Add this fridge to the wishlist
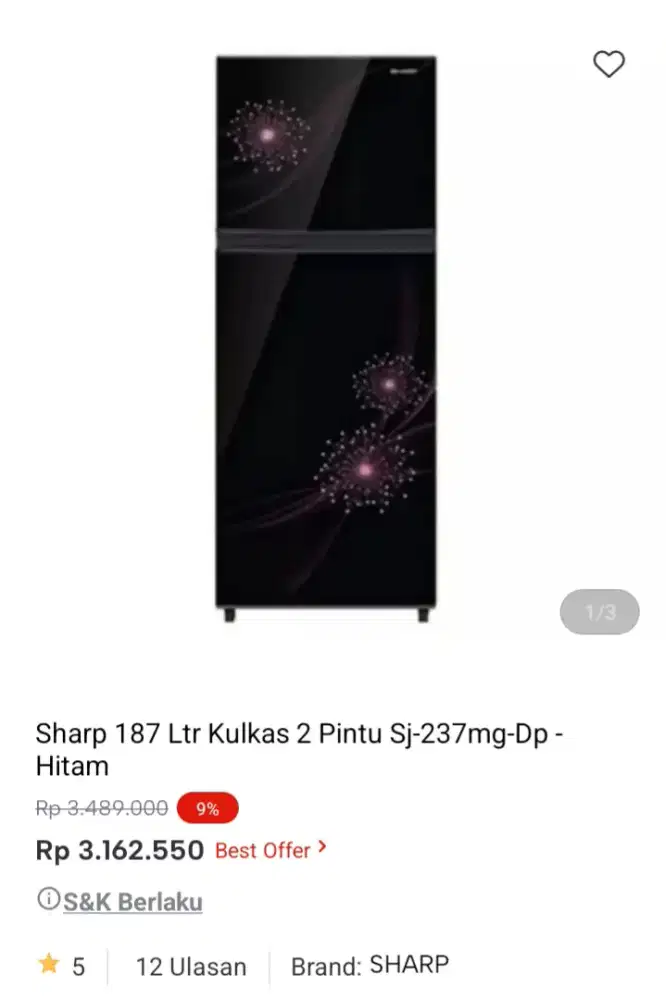Image resolution: width=666 pixels, height=1000 pixels. 608,65
